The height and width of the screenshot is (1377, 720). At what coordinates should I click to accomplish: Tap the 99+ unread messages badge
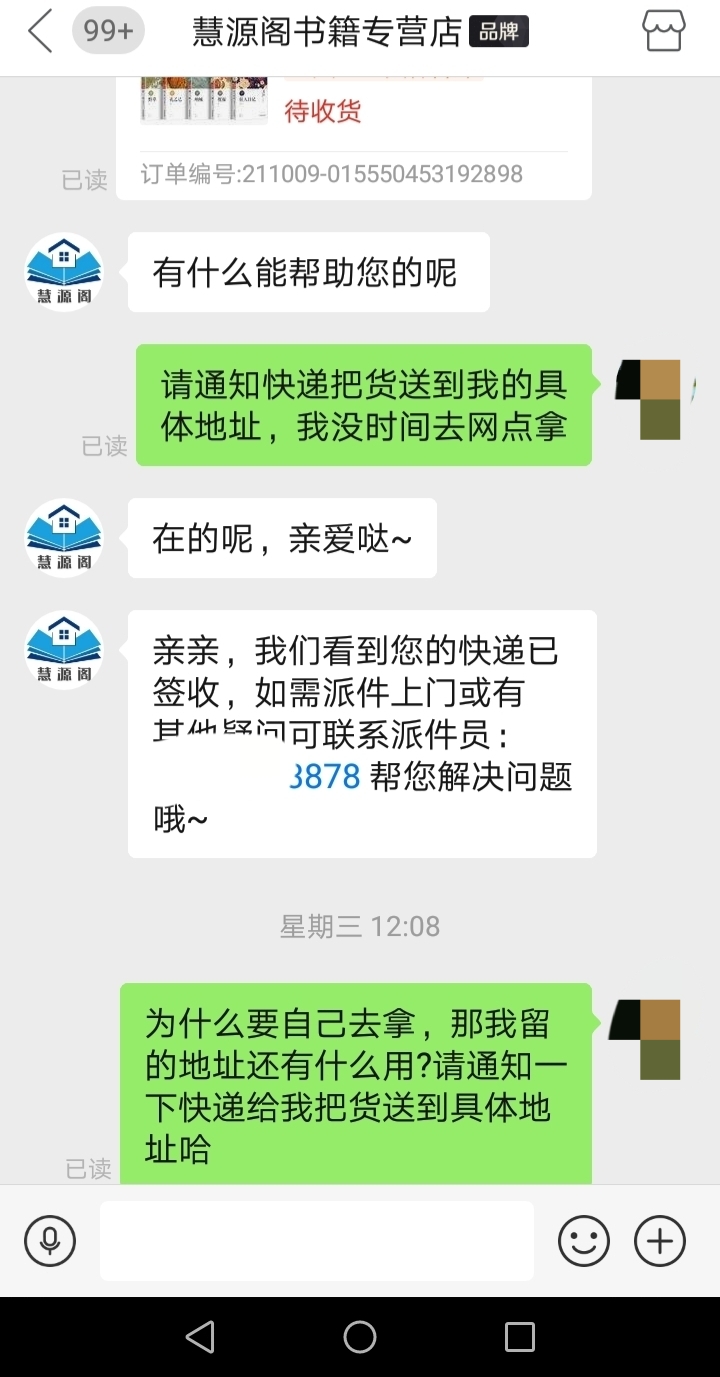[x=108, y=31]
